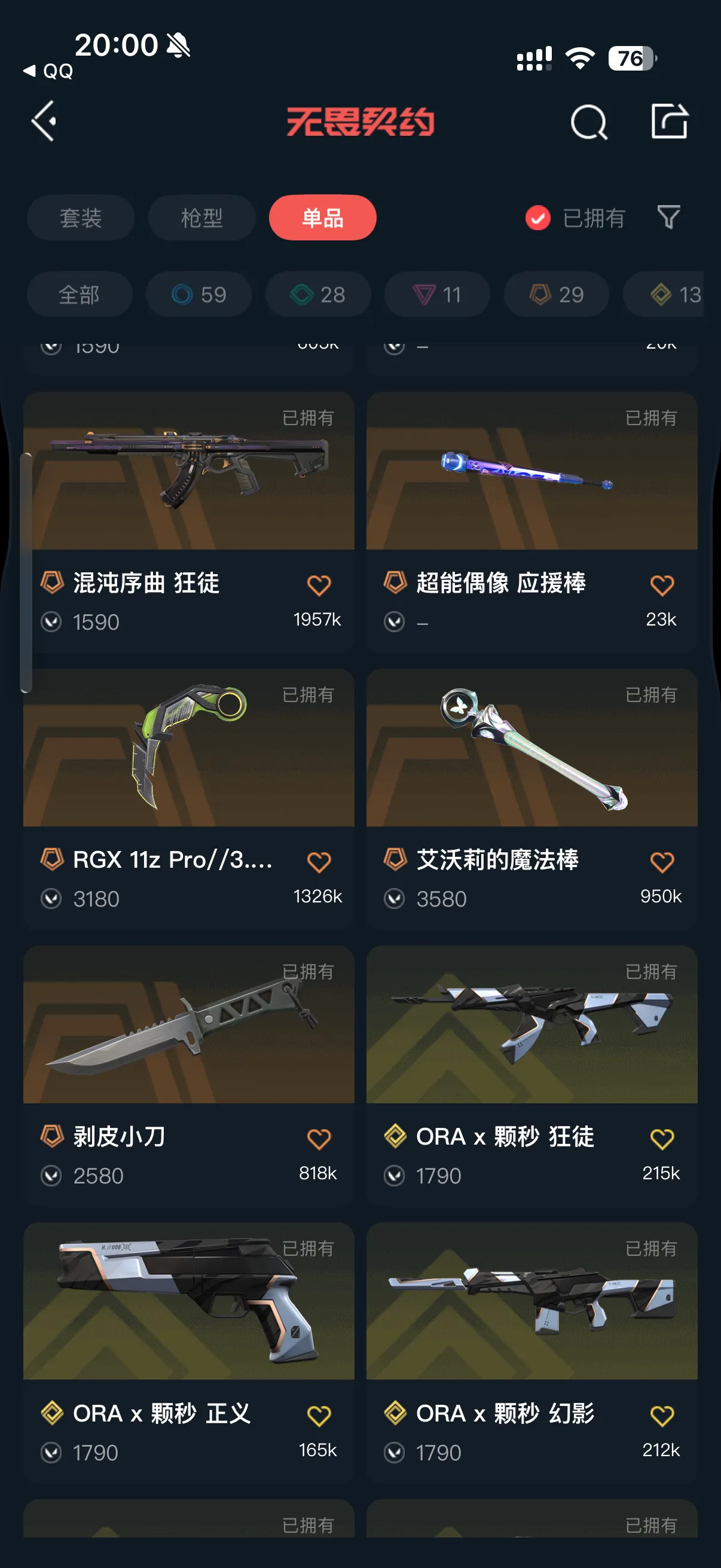
Task: Share this page via the share icon
Action: (x=668, y=121)
